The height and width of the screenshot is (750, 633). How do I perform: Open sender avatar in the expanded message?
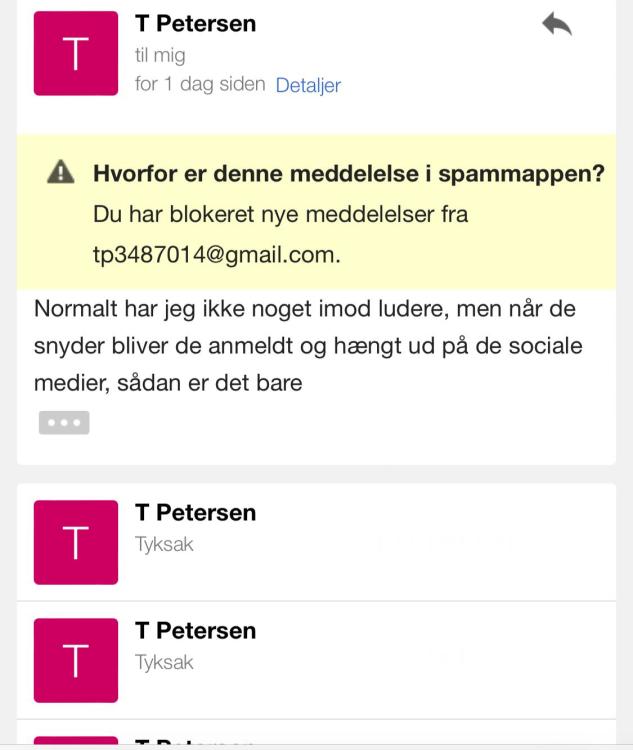(x=76, y=54)
